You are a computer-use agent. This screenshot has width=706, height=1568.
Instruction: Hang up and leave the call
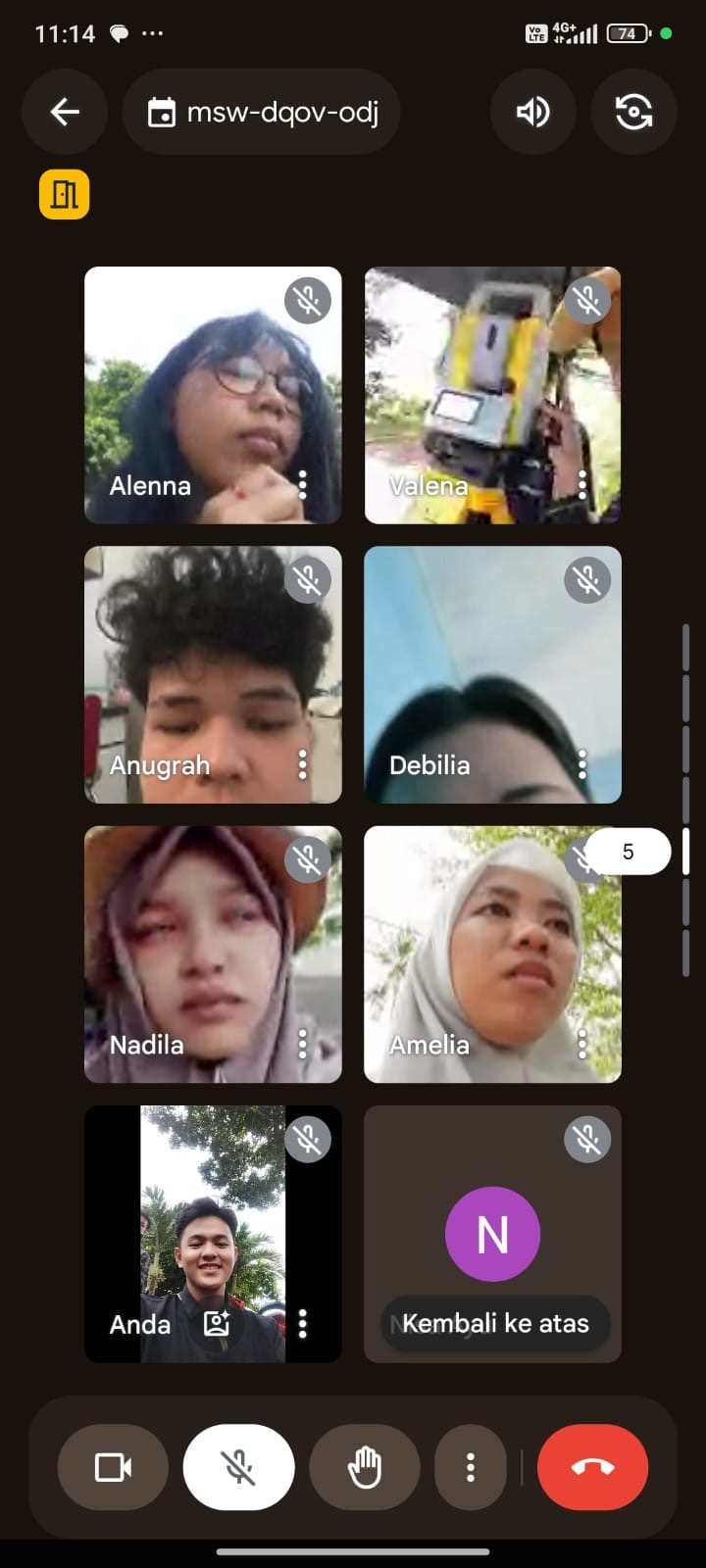pos(592,1467)
